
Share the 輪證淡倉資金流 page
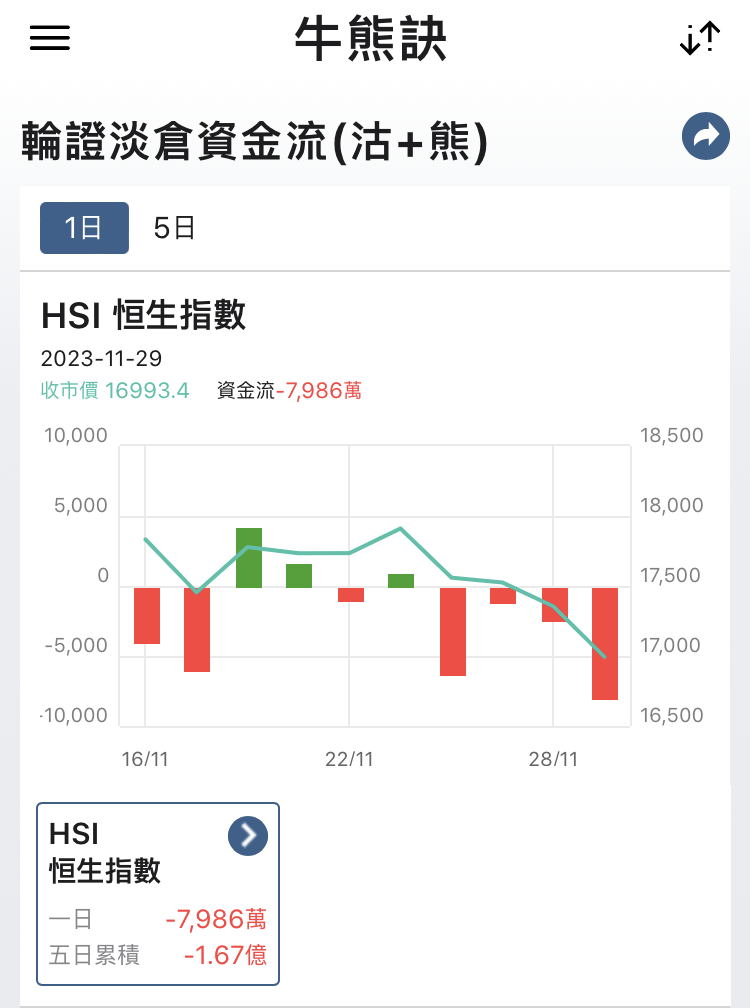706,136
